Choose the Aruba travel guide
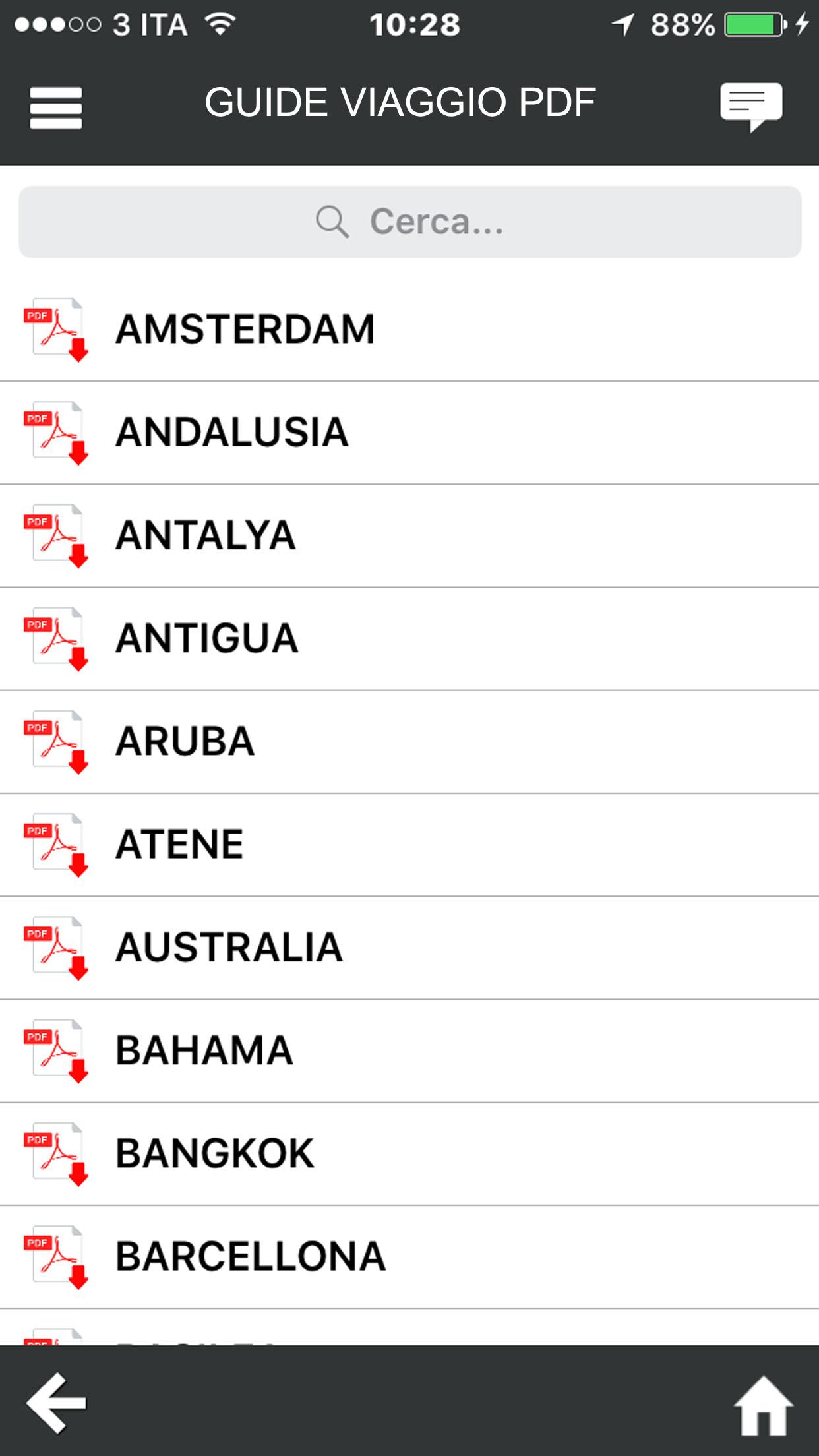The width and height of the screenshot is (819, 1456). coord(185,741)
